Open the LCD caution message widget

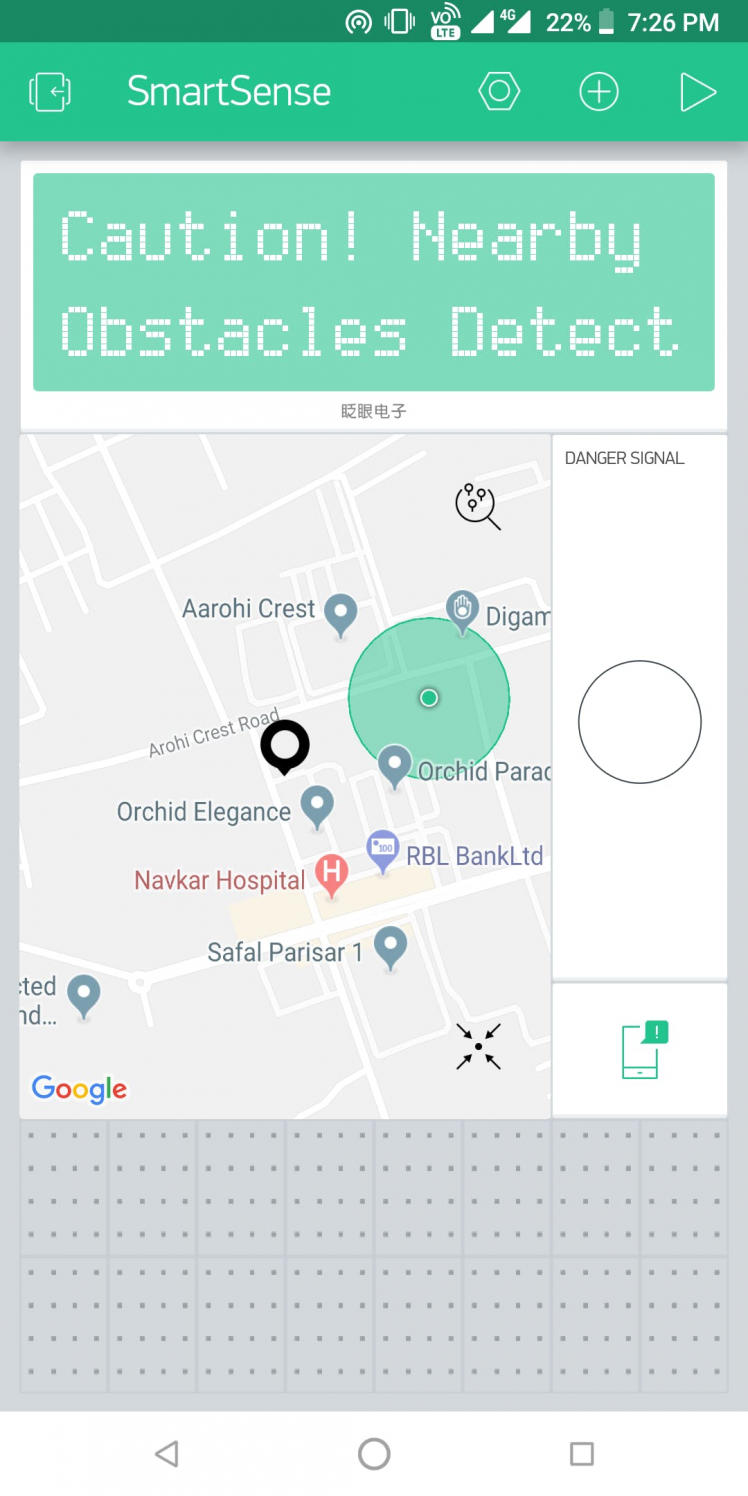[x=373, y=282]
